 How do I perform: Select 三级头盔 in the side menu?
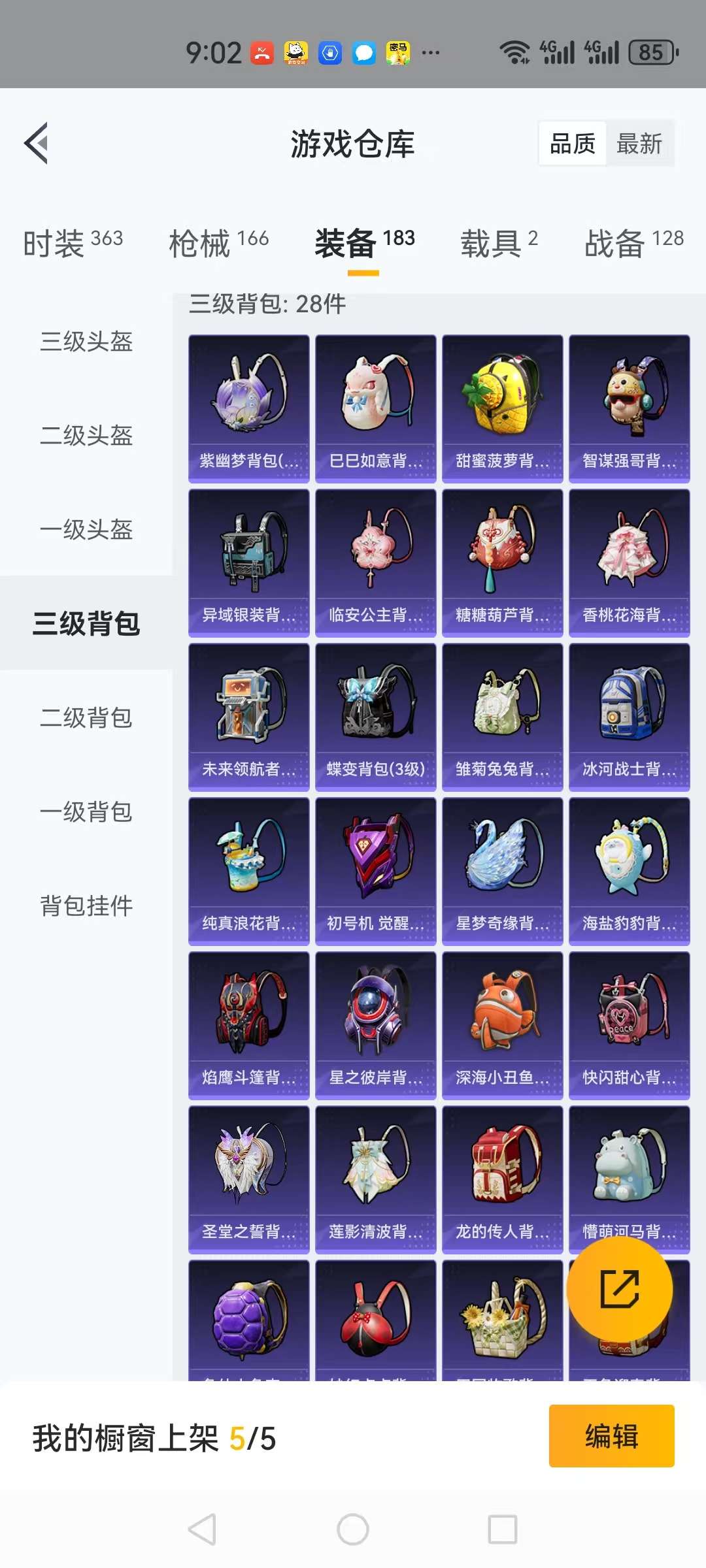(x=86, y=341)
